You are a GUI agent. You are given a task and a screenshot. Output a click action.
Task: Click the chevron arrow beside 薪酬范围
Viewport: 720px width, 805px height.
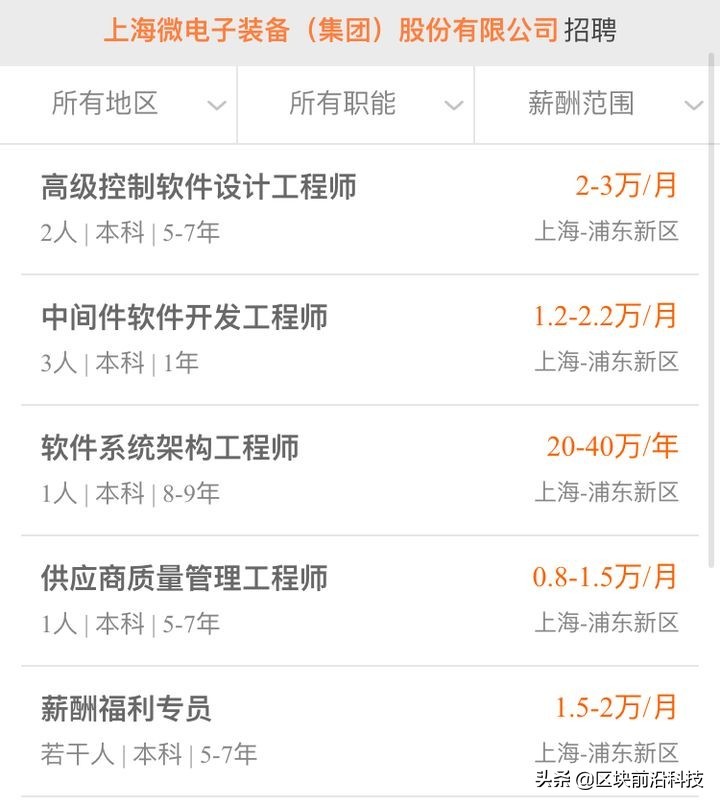[695, 105]
